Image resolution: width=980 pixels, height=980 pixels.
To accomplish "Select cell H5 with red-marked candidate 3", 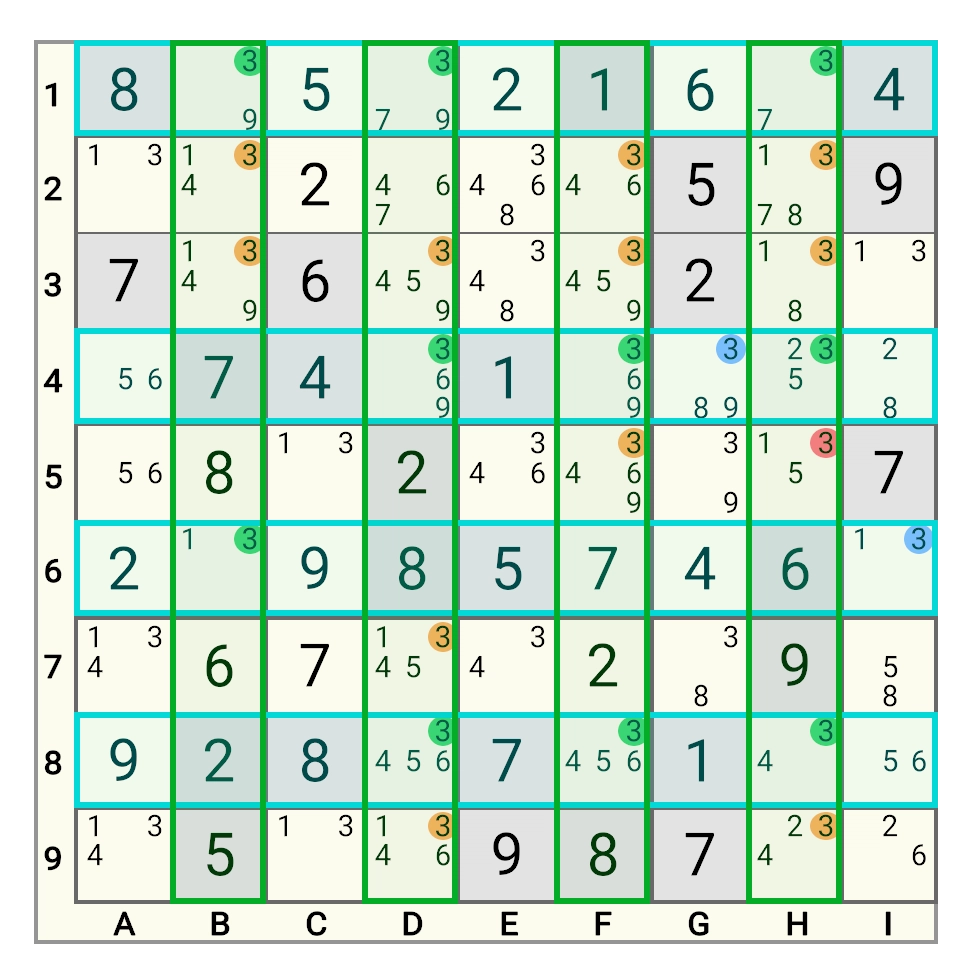I will (x=794, y=473).
